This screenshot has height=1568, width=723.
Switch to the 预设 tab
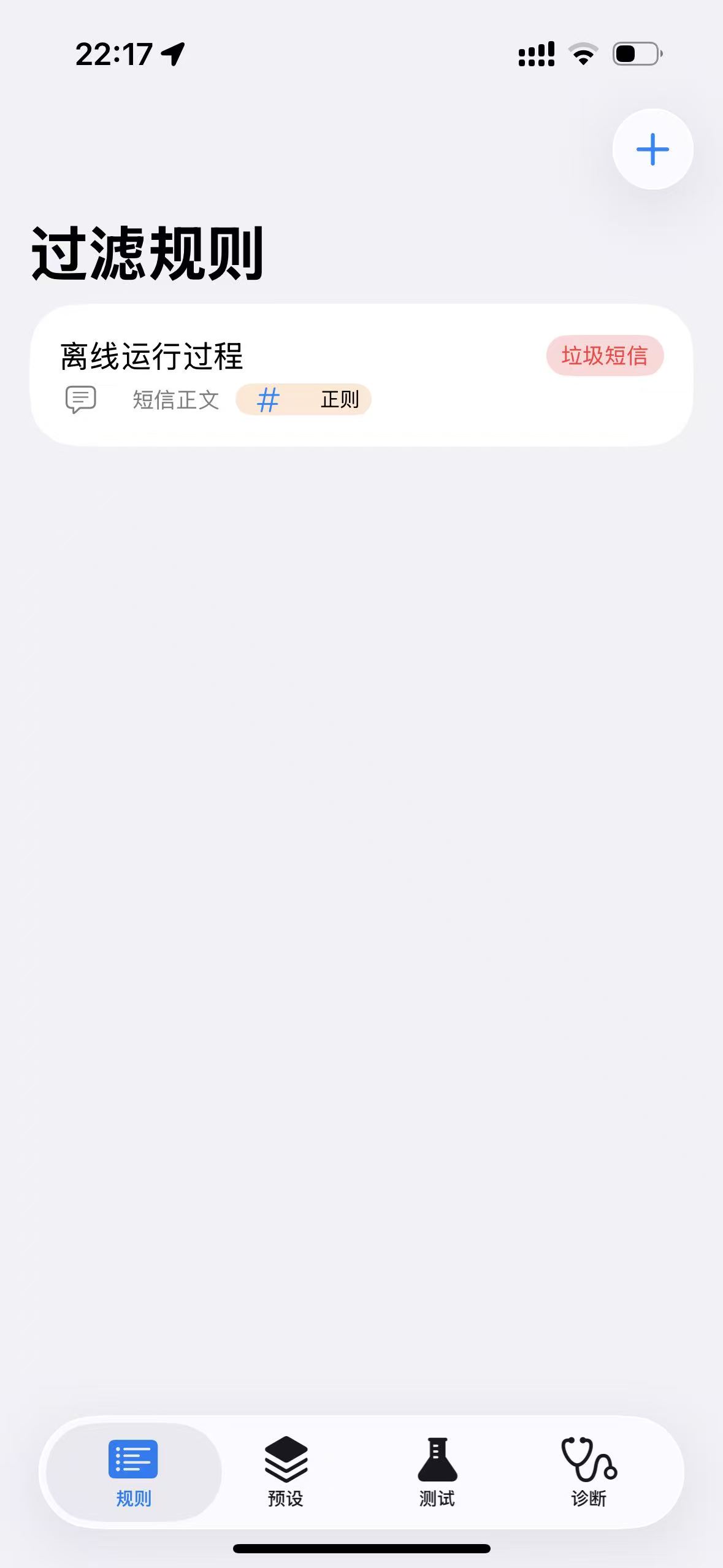click(286, 1472)
